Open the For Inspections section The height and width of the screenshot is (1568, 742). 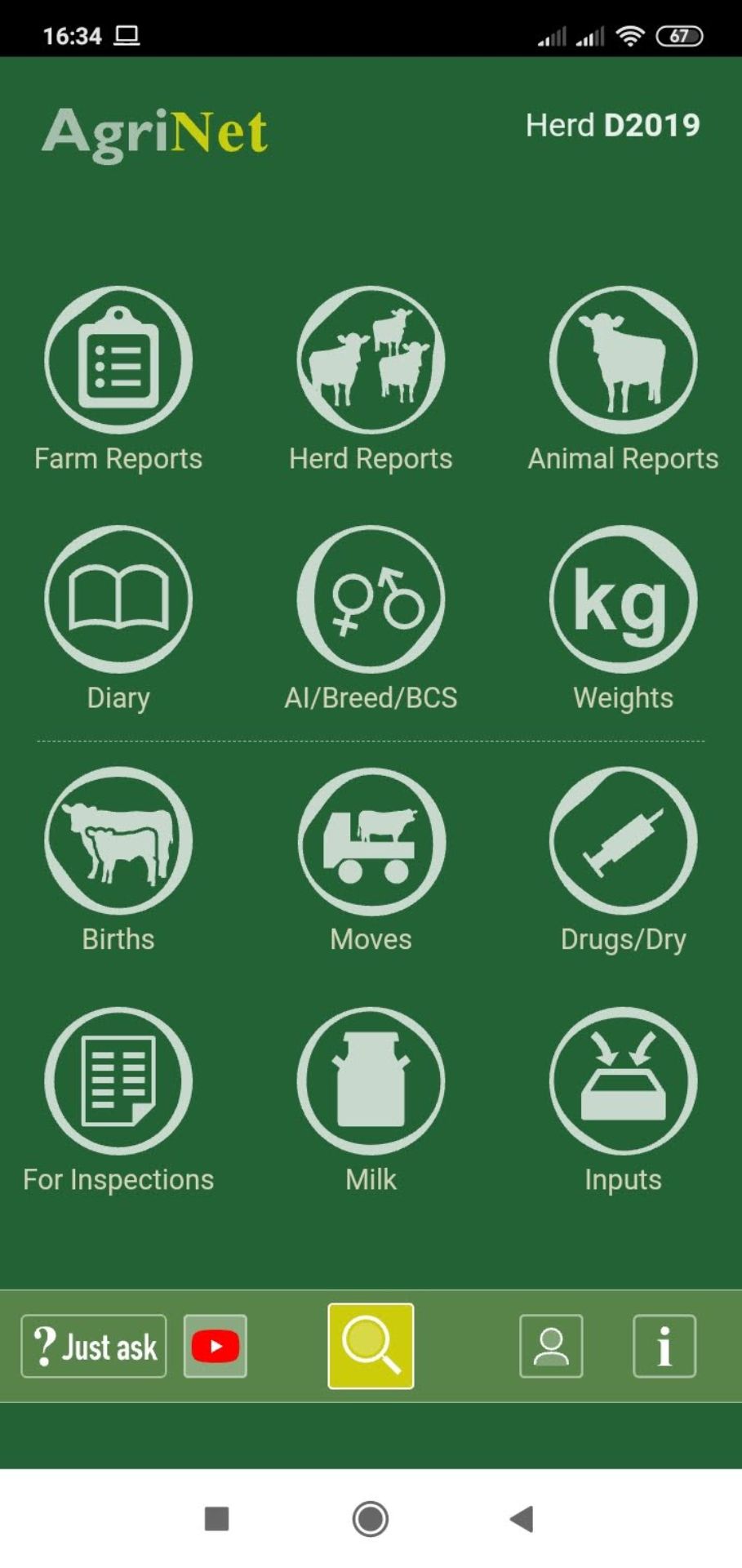(116, 1080)
